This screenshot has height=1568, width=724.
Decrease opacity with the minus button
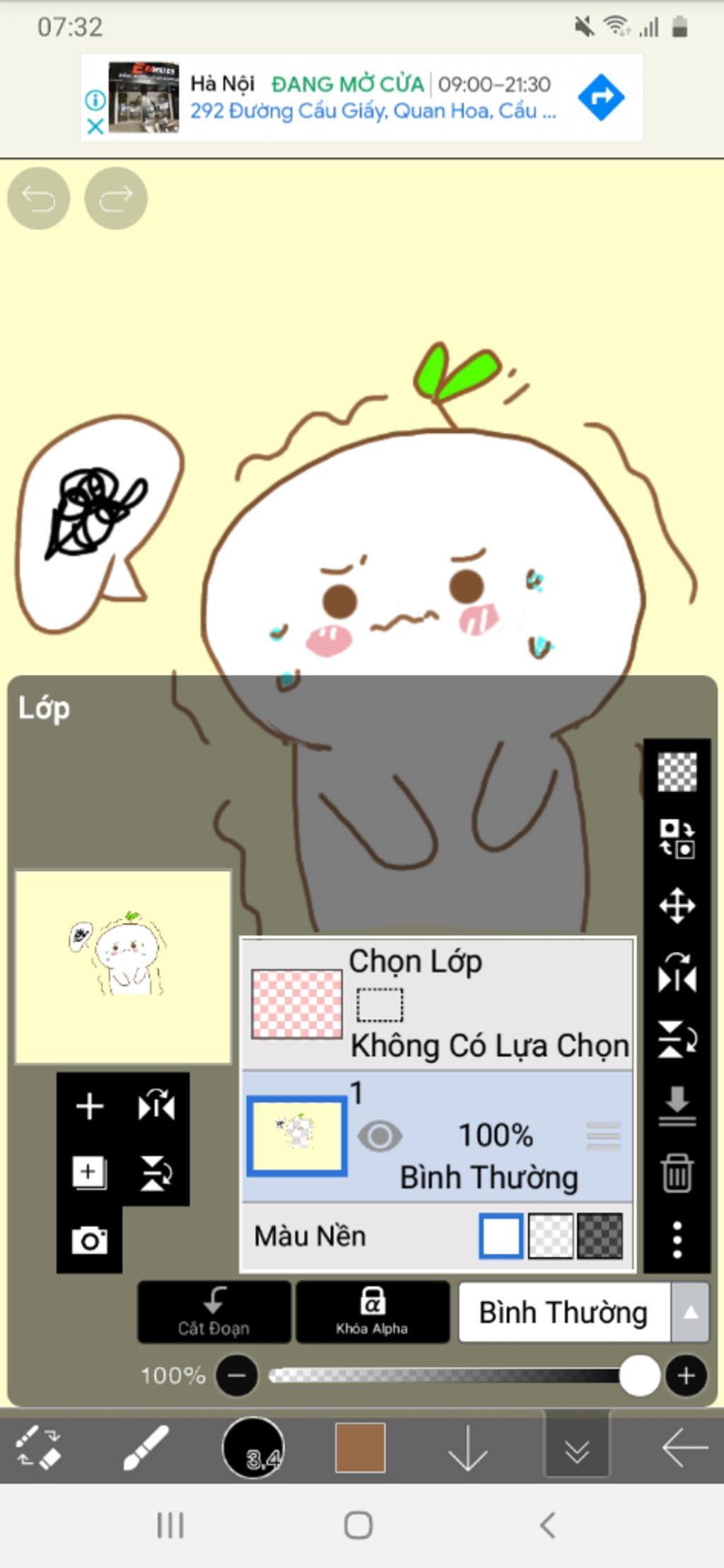(237, 1376)
